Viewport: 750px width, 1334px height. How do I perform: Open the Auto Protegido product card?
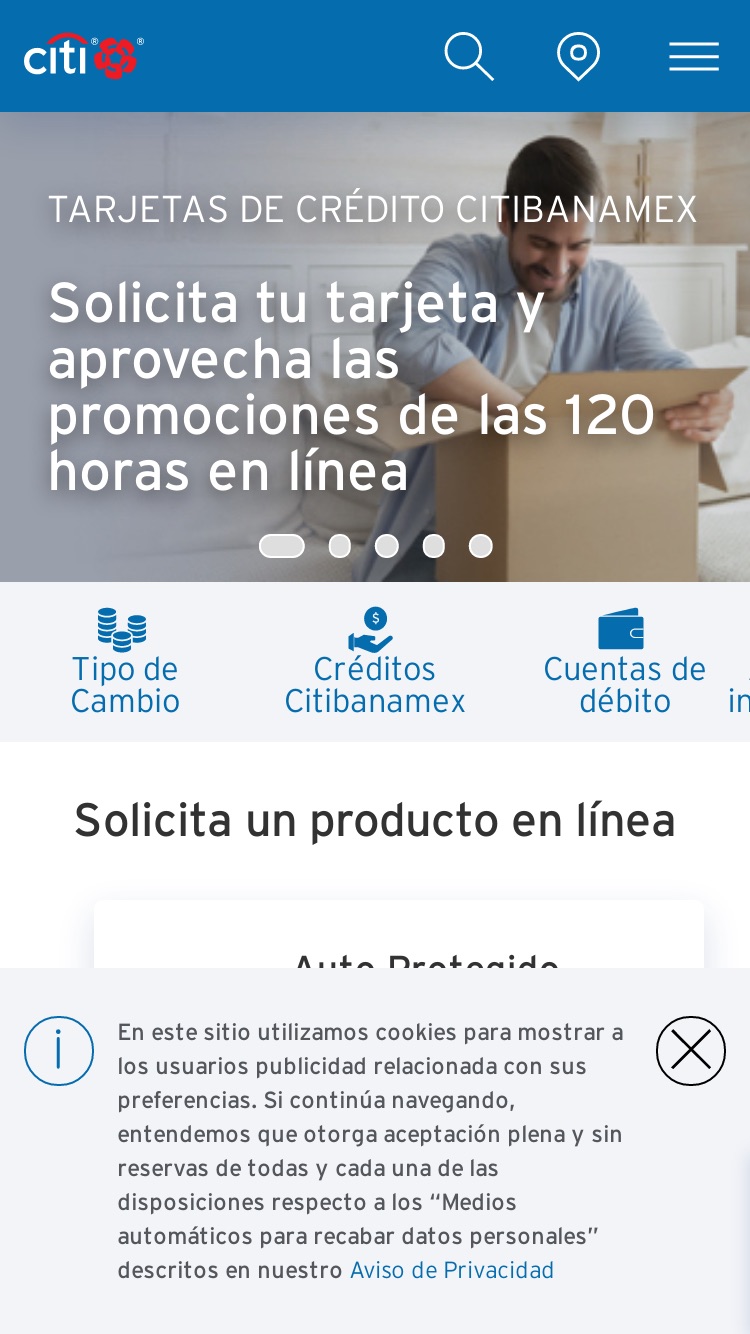[399, 934]
